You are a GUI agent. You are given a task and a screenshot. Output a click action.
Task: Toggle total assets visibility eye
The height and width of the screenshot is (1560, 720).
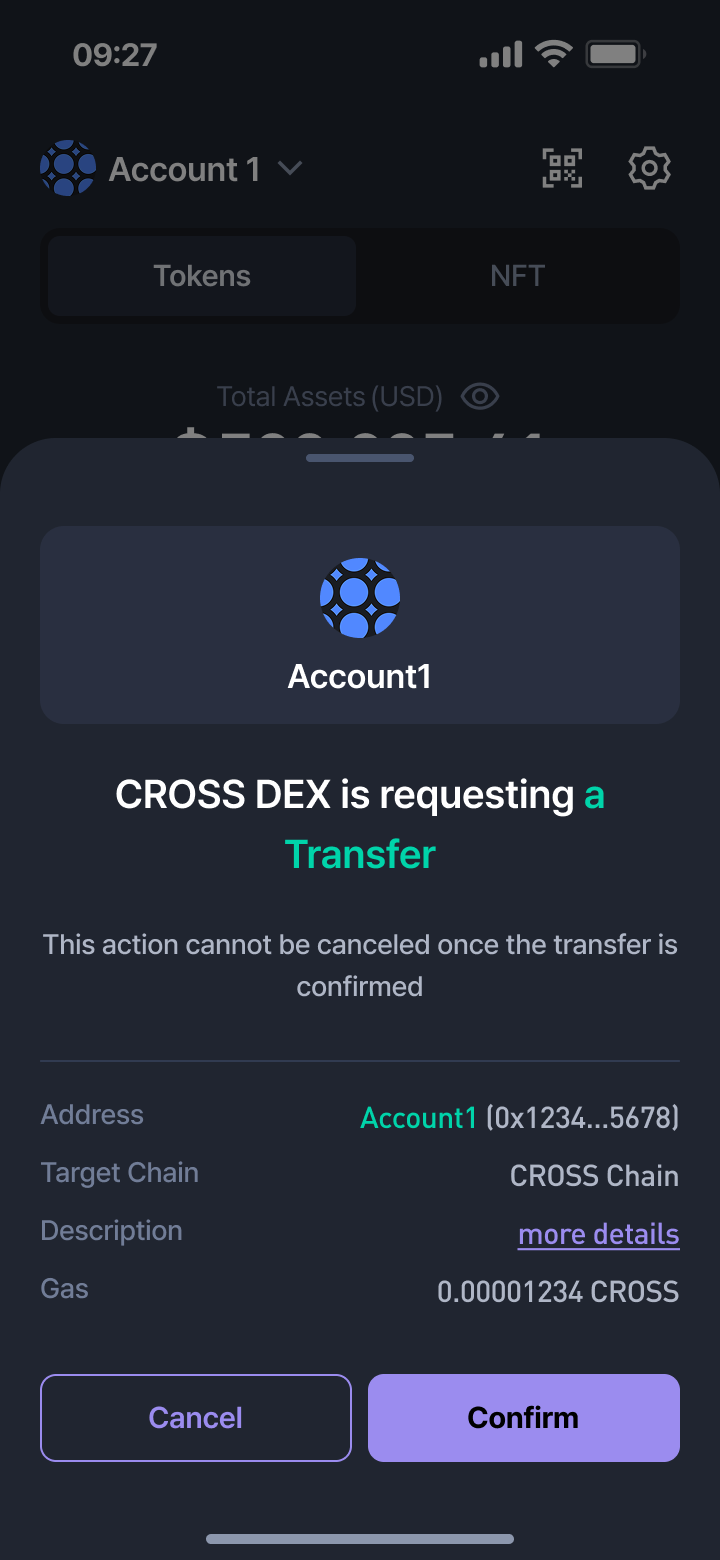pos(480,397)
